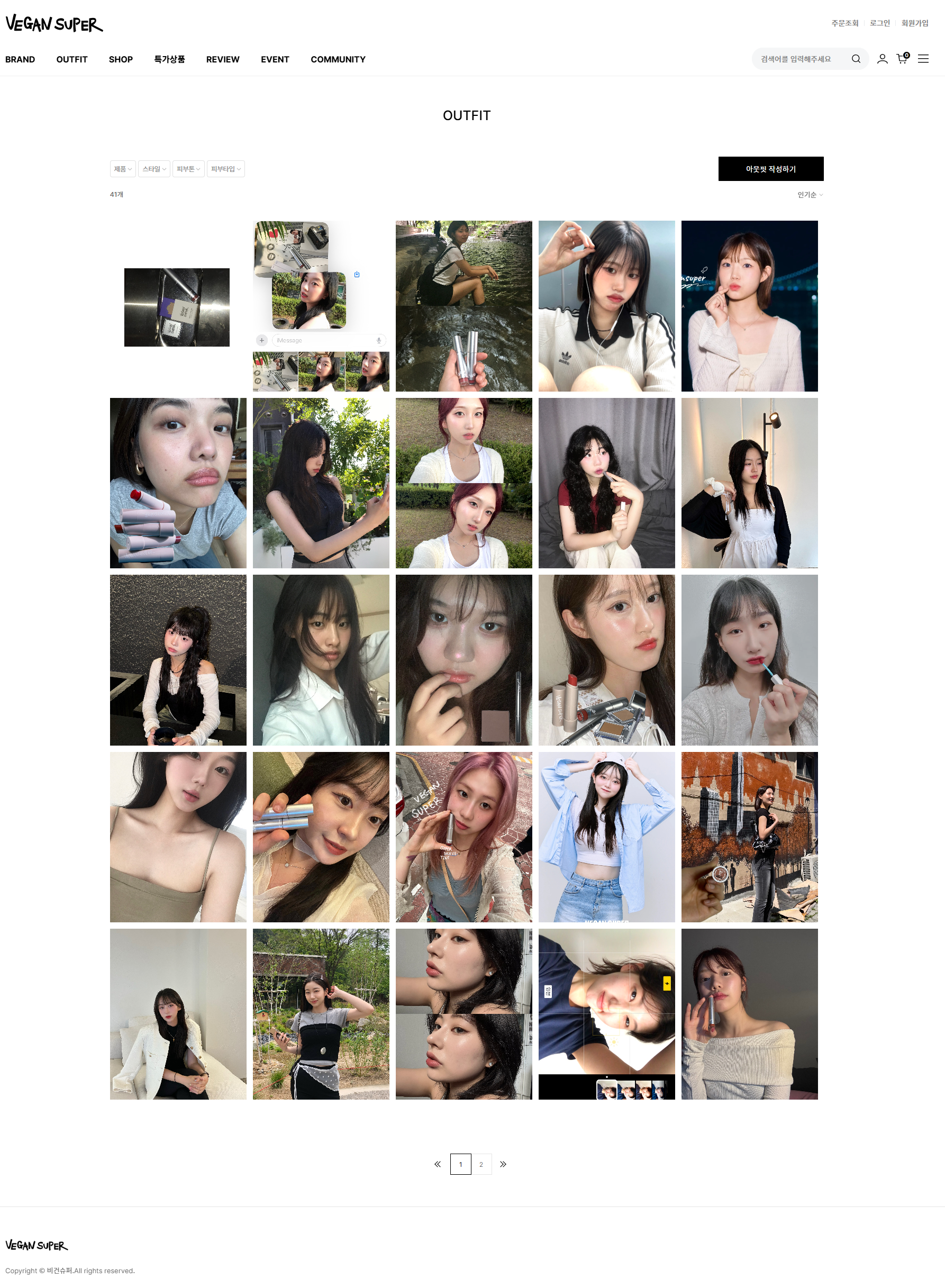Expand the 피부타입 filter dropdown
This screenshot has height=1288, width=945.
click(225, 169)
